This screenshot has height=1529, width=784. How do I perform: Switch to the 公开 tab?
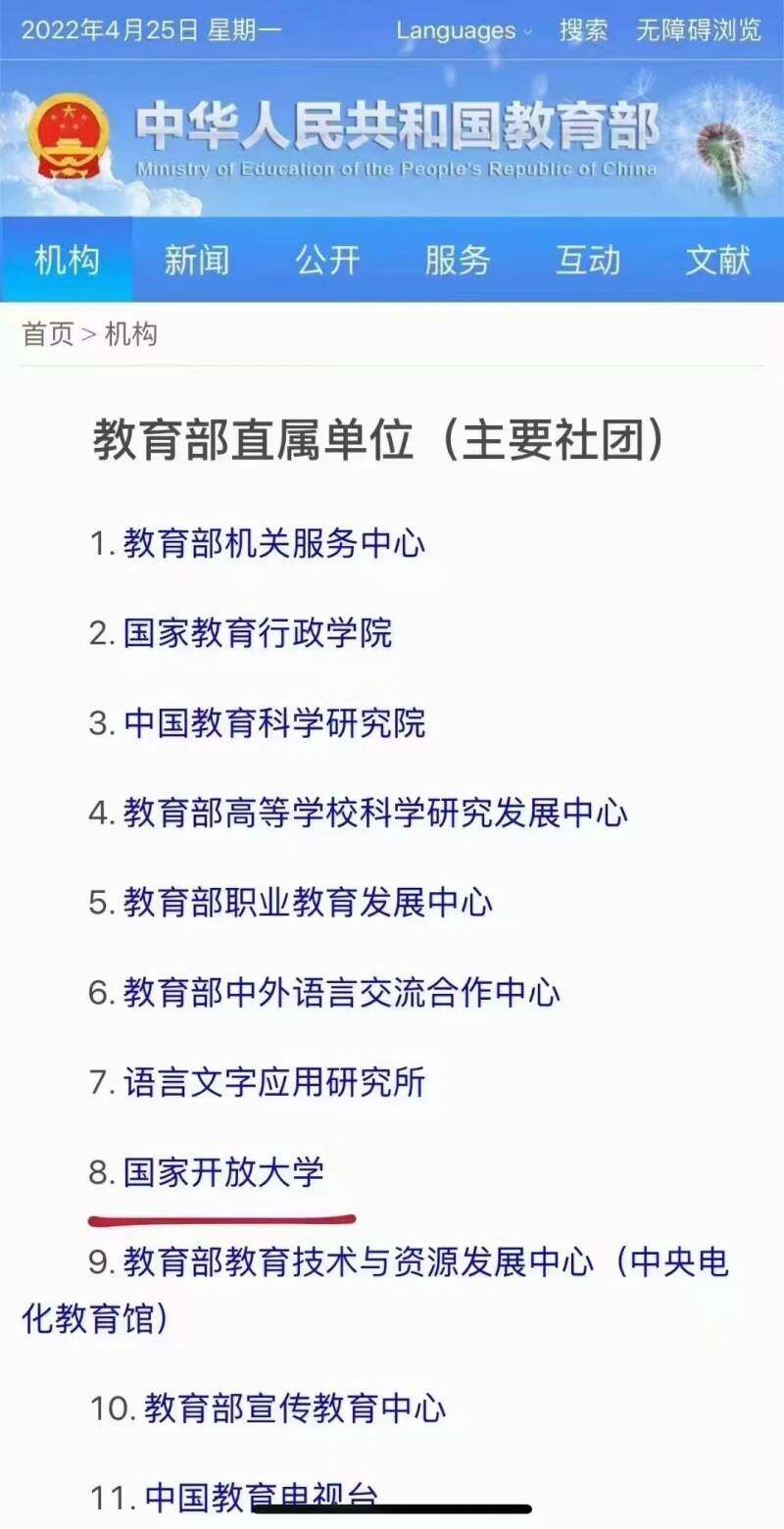(x=327, y=260)
